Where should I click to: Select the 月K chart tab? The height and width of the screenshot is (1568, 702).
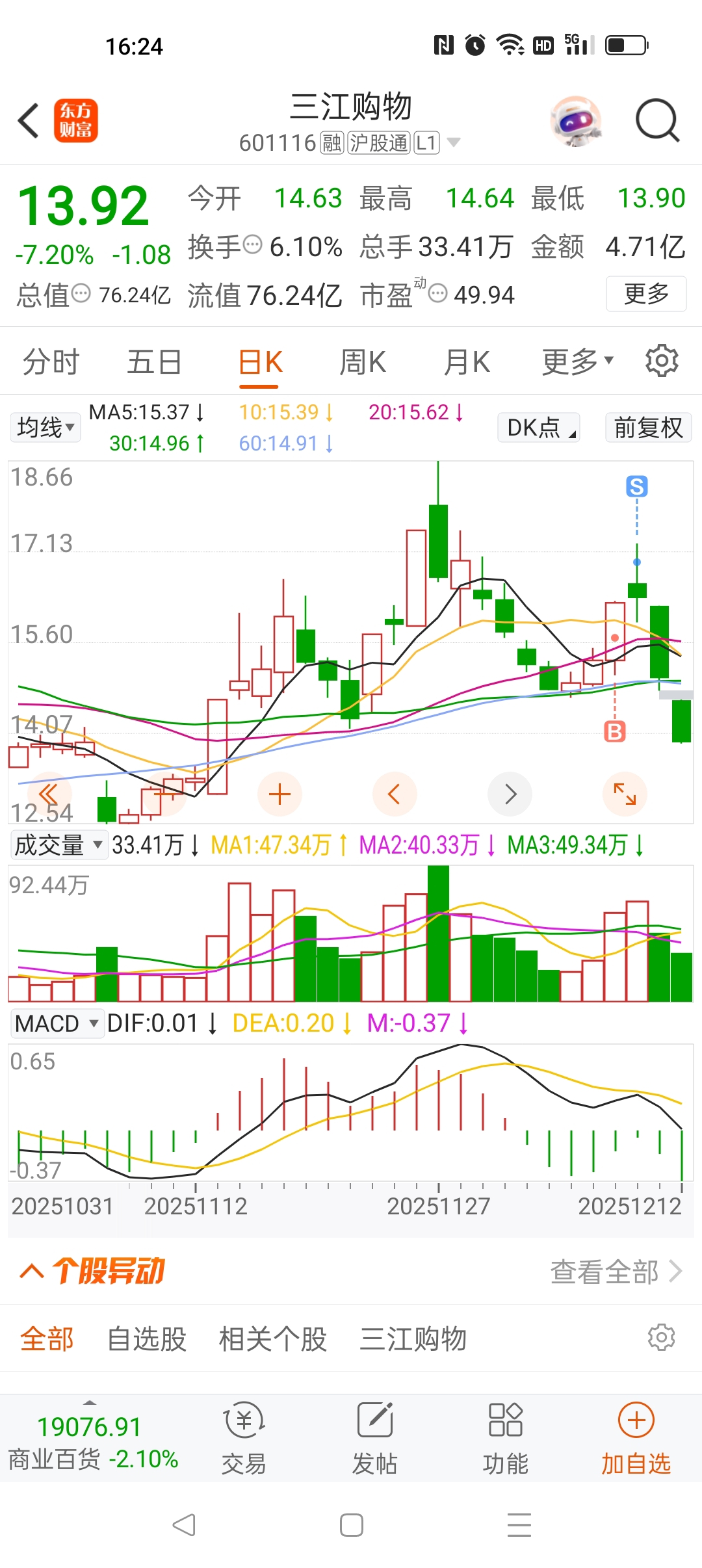click(x=467, y=362)
